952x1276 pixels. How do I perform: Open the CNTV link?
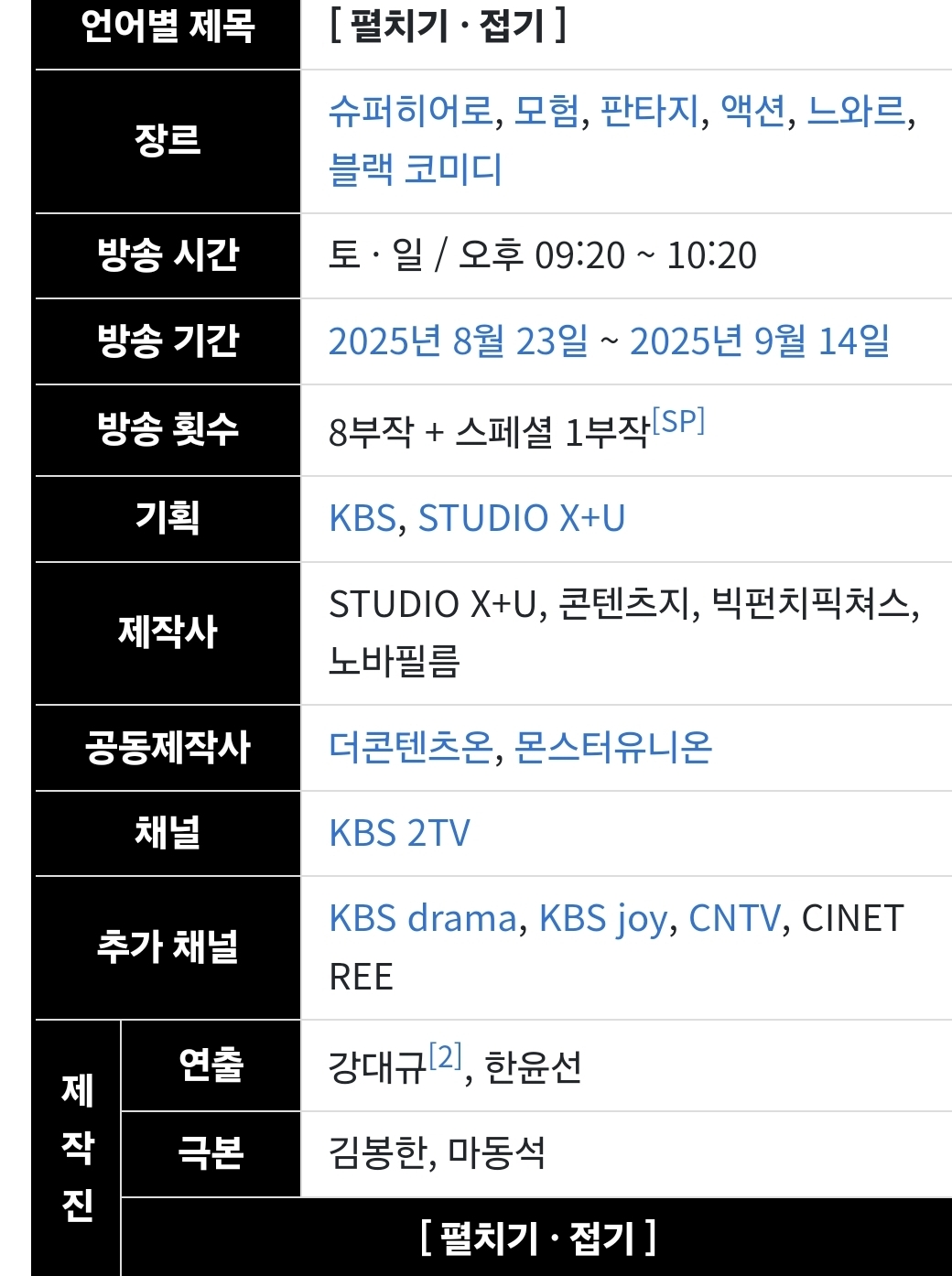coord(734,919)
